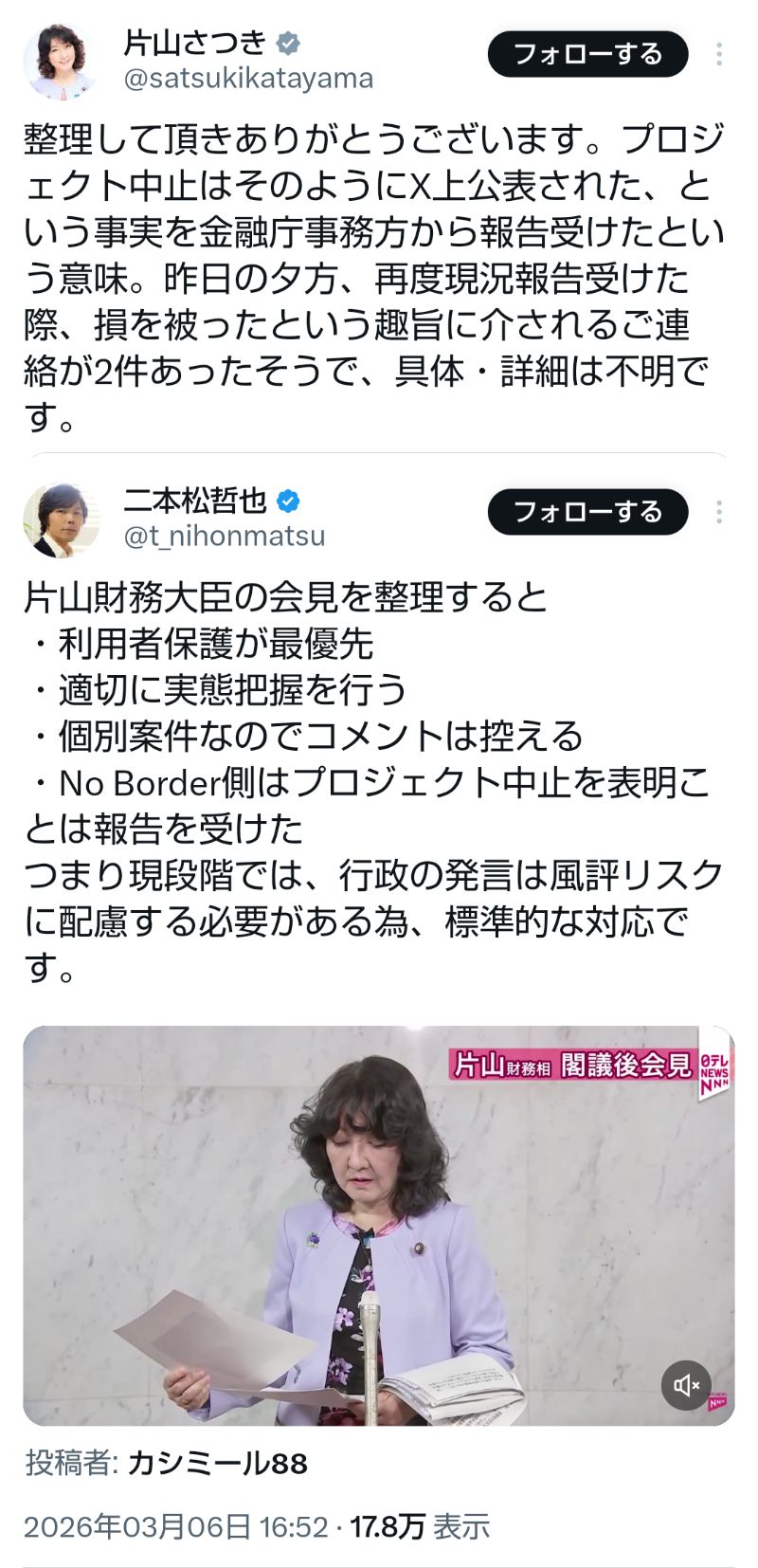The width and height of the screenshot is (758, 1568).
Task: View 二本松哲也's handle @t_nihonmatsu
Action: click(x=225, y=537)
